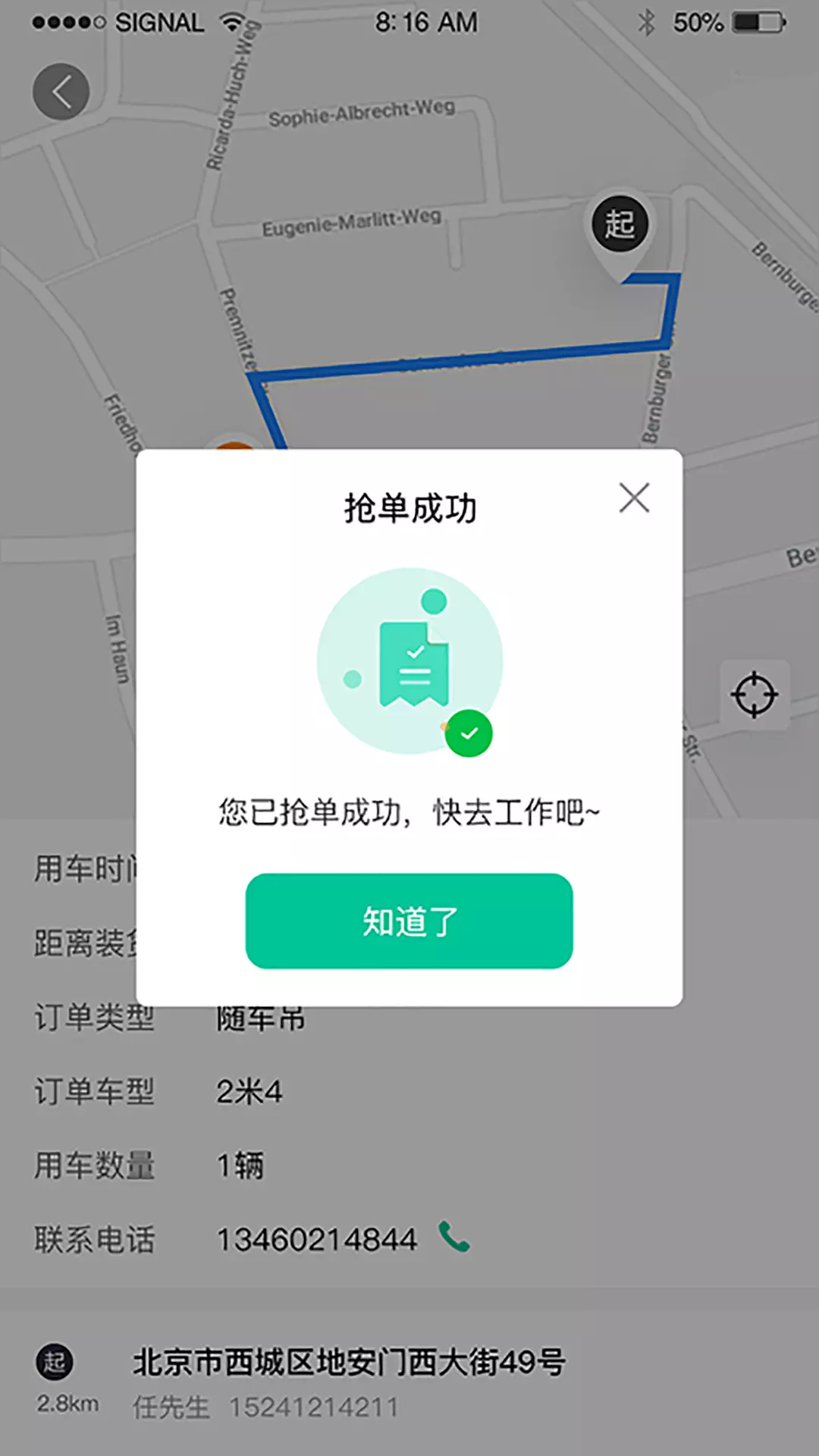The image size is (819, 1456).
Task: Tap the 知道了 confirmation button
Action: (x=409, y=921)
